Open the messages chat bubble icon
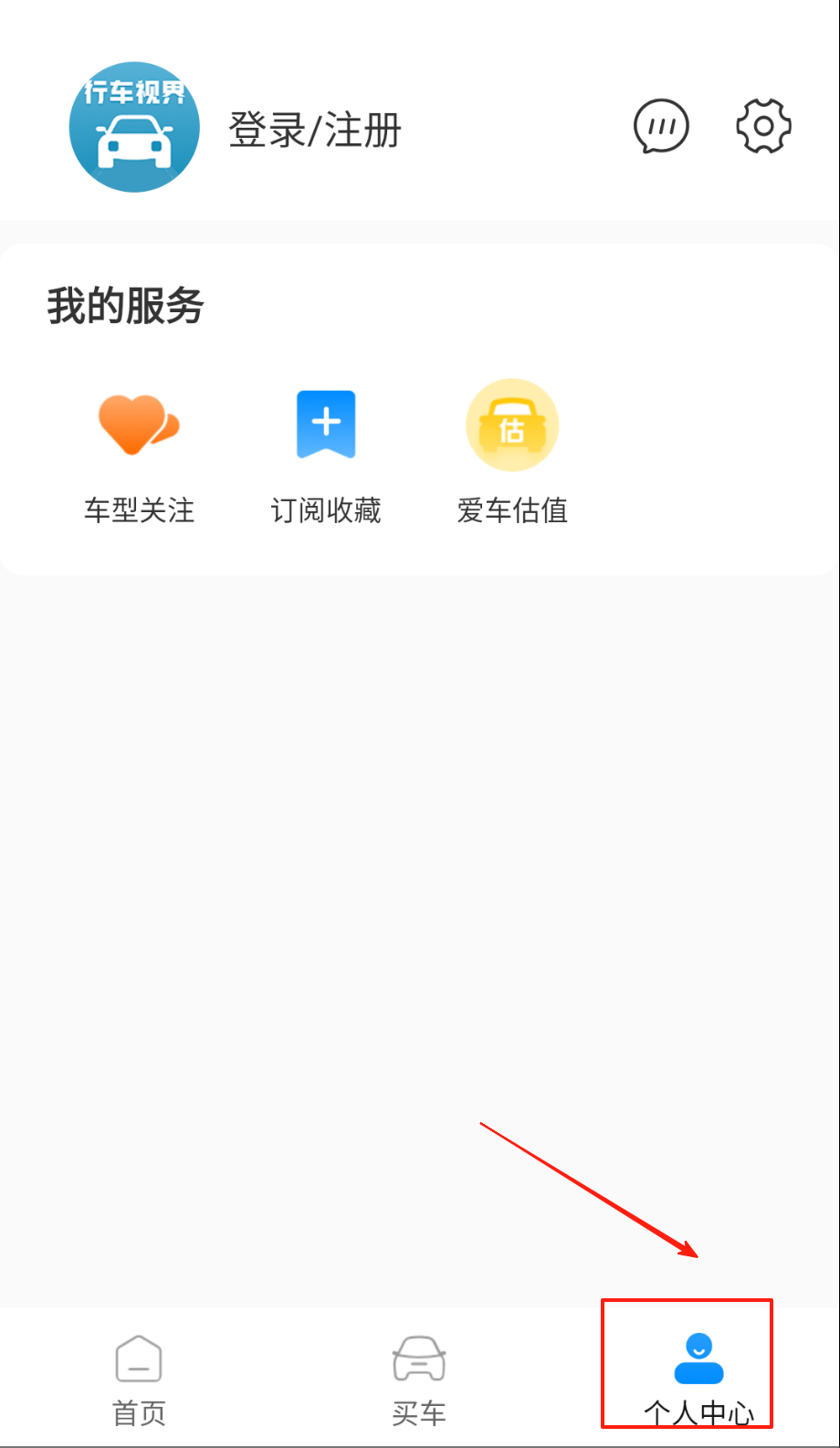 pyautogui.click(x=661, y=126)
